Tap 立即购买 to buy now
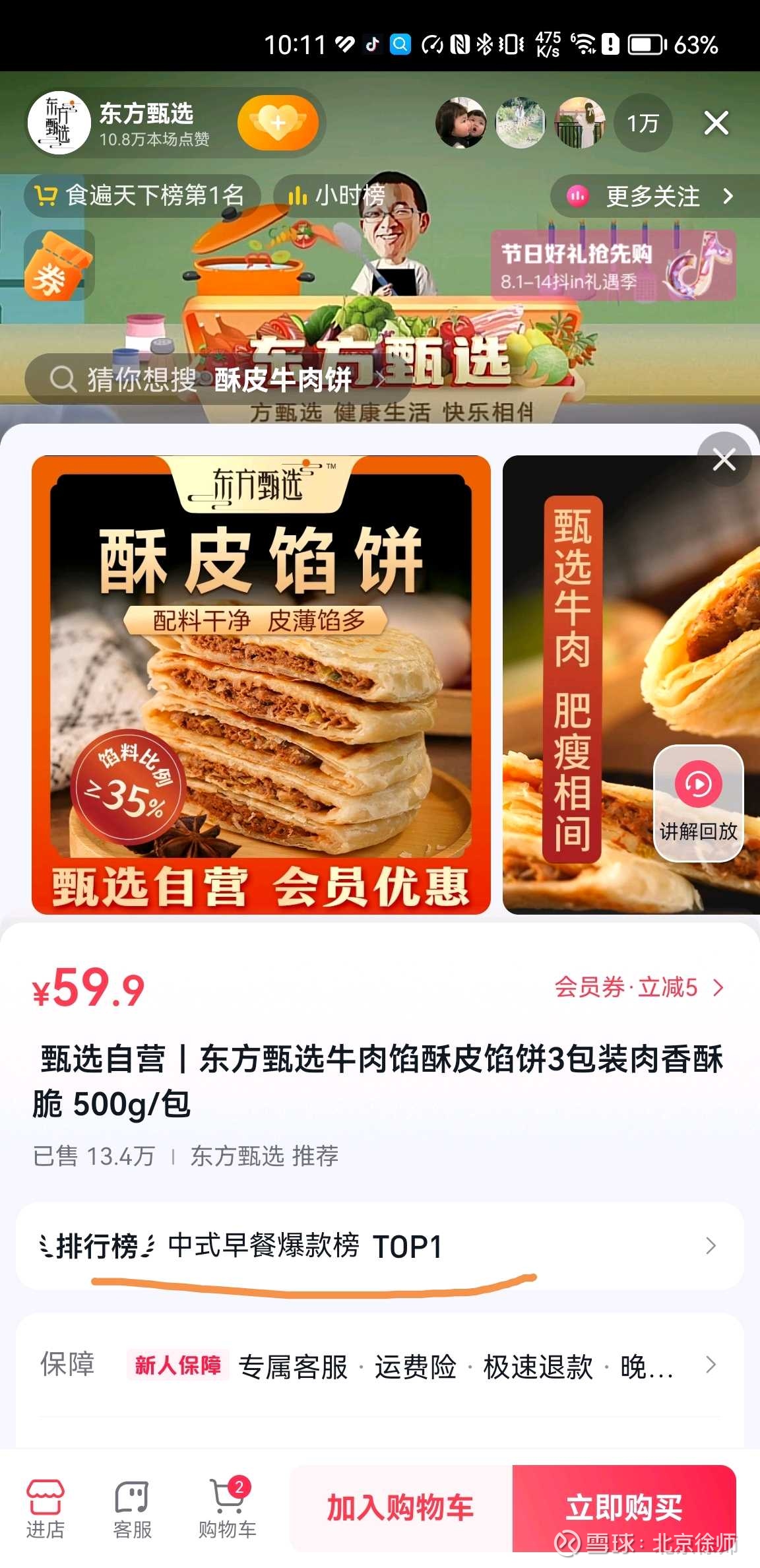The height and width of the screenshot is (1568, 760). click(x=623, y=1507)
